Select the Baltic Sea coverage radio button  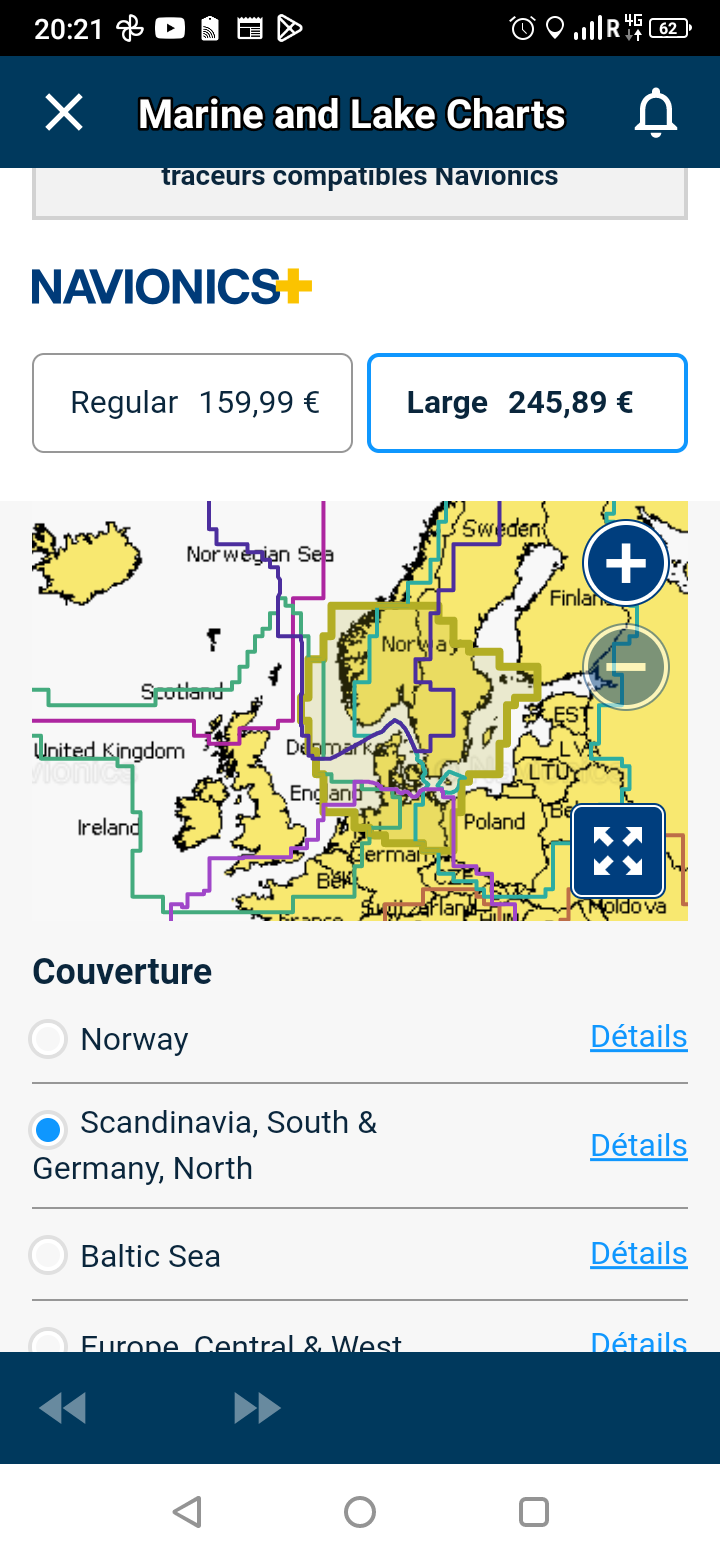(48, 1255)
